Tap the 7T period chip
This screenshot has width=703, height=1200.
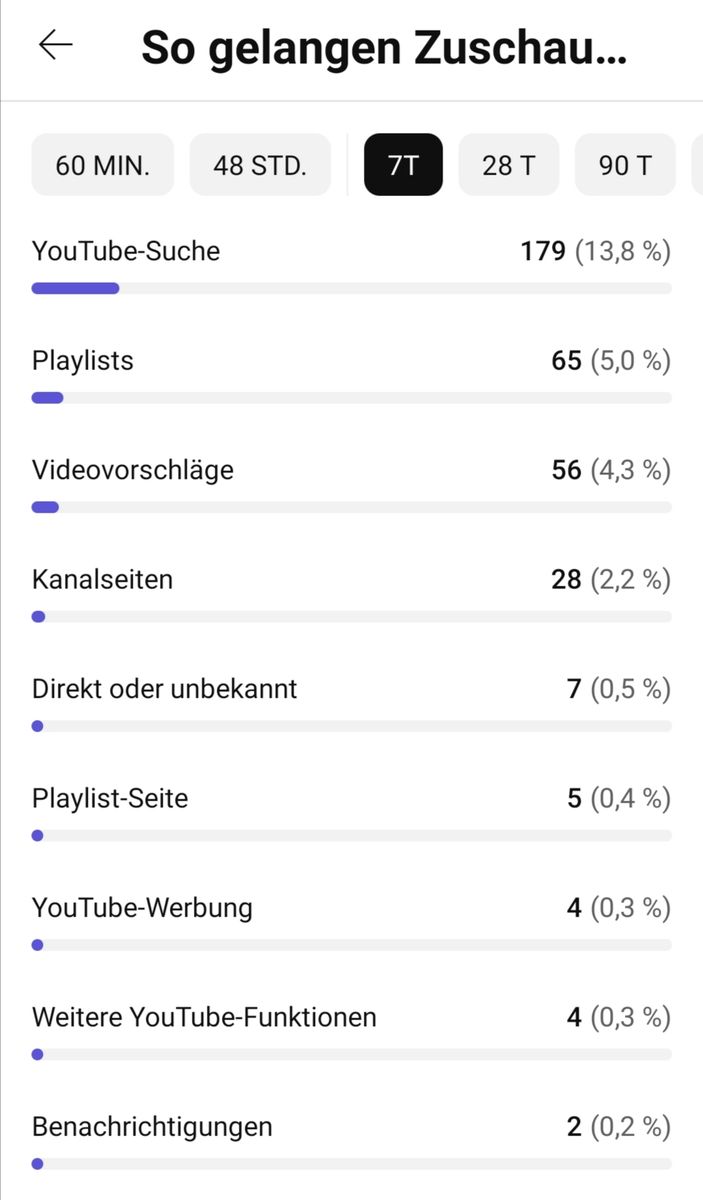point(403,165)
